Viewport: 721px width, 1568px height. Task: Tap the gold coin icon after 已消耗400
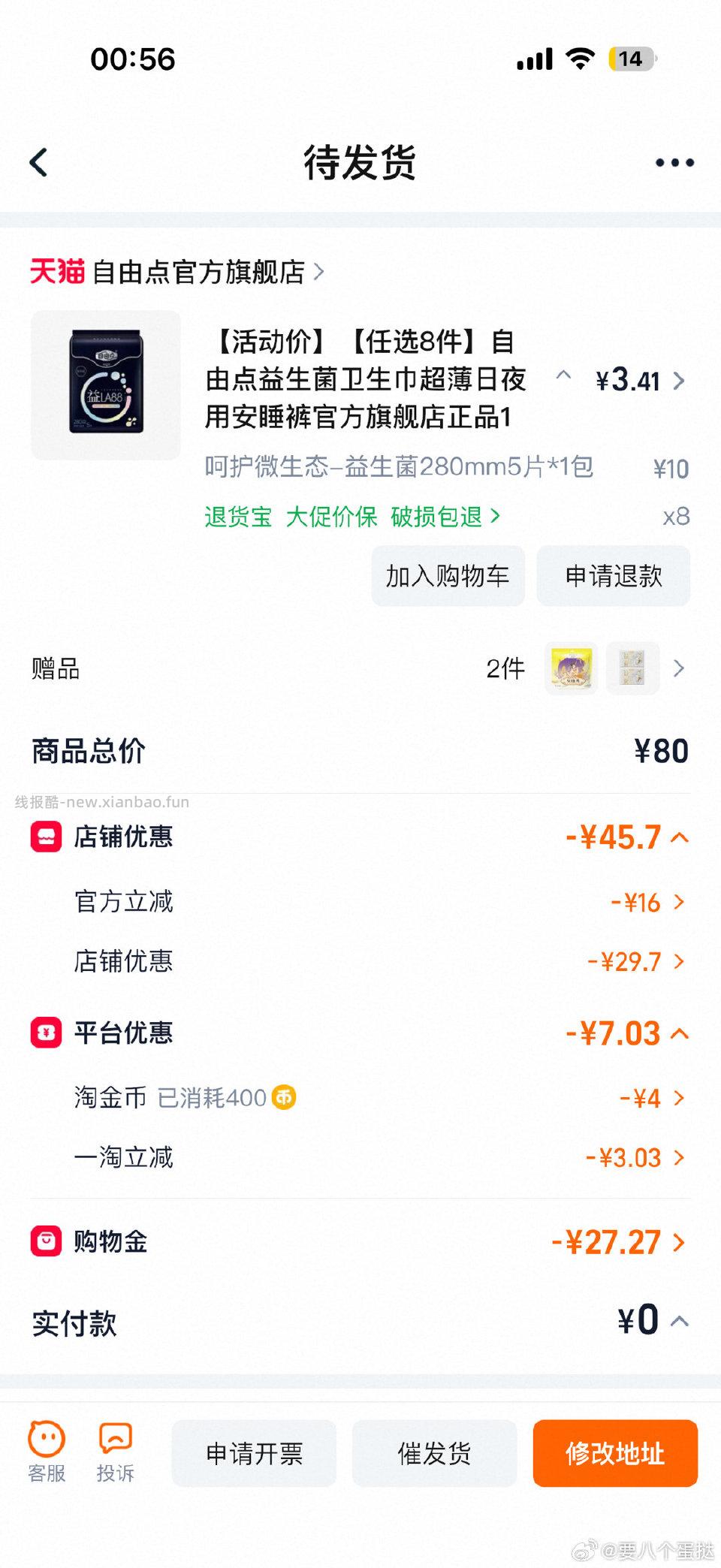[283, 1097]
